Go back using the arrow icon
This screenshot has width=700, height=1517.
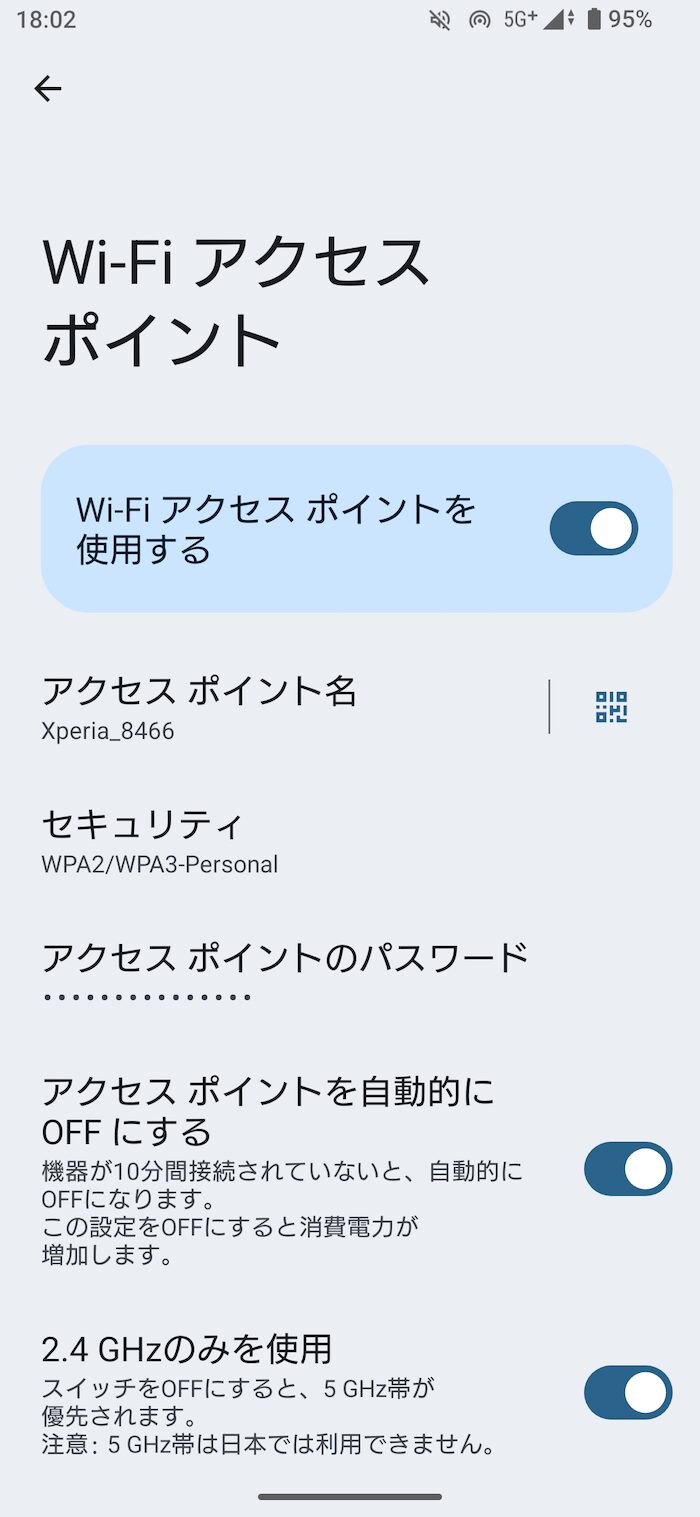coord(48,89)
